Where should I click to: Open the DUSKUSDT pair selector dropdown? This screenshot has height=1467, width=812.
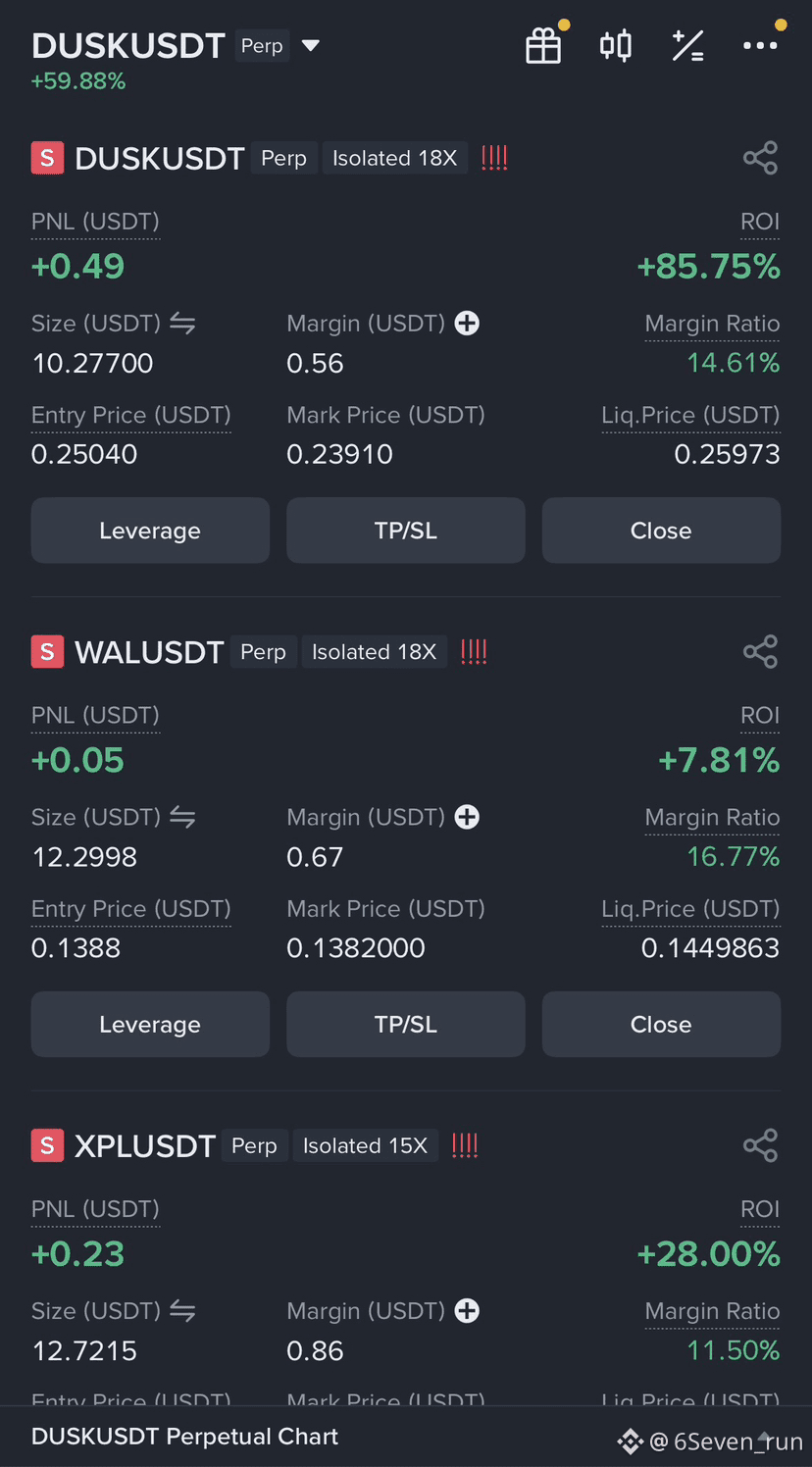pyautogui.click(x=311, y=45)
